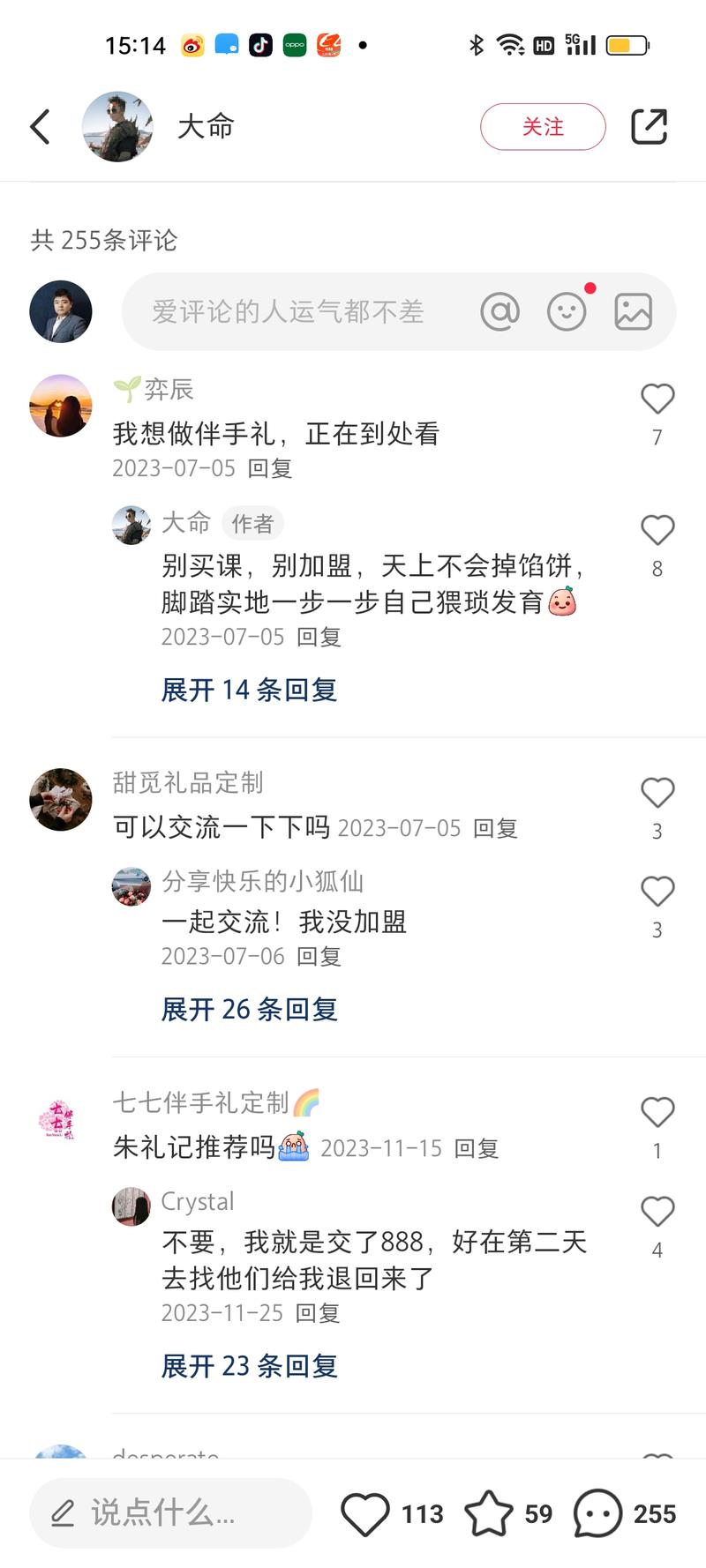Tap the comment field 爱评论的人运气都不差

coord(288,311)
